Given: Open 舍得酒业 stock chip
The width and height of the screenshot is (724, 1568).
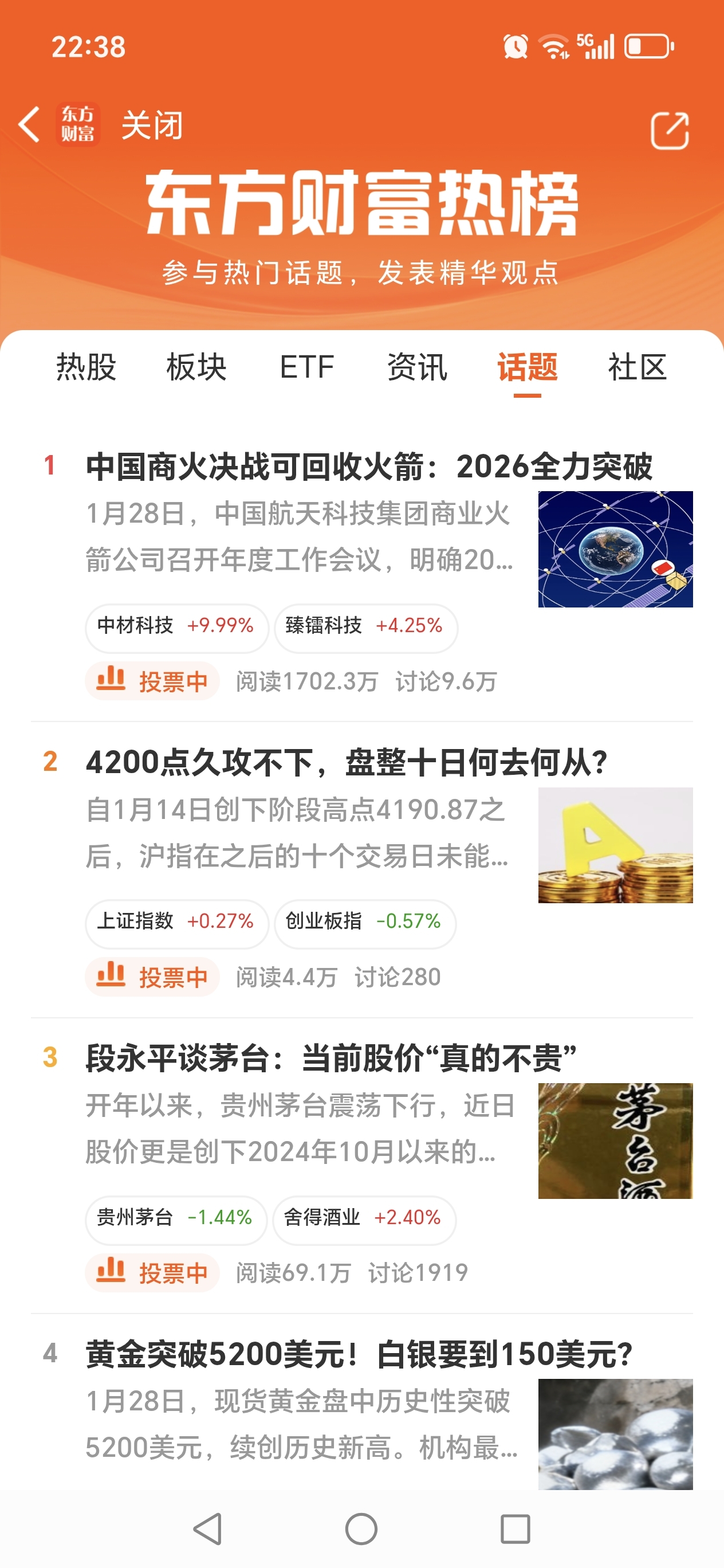Looking at the screenshot, I should (364, 1218).
